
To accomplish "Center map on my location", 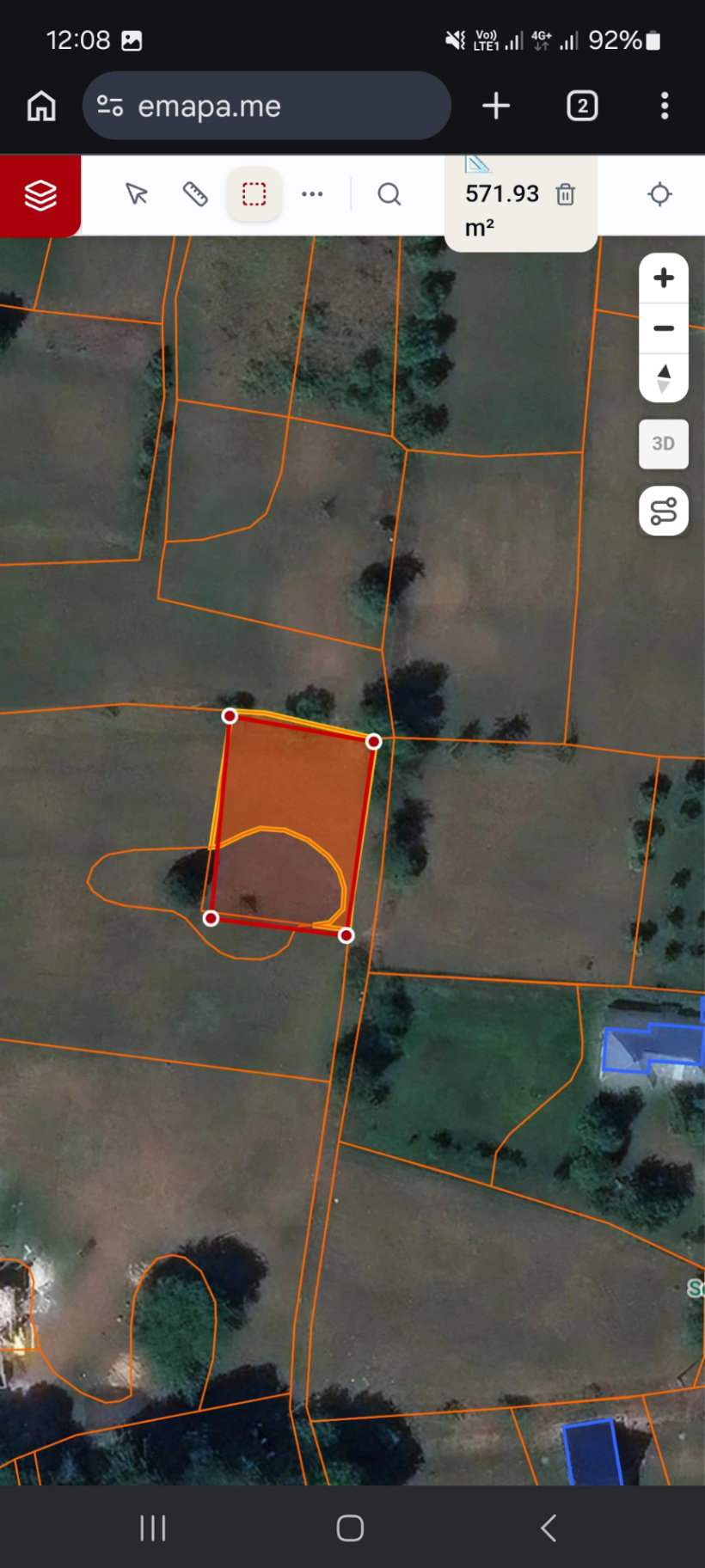I will click(659, 194).
